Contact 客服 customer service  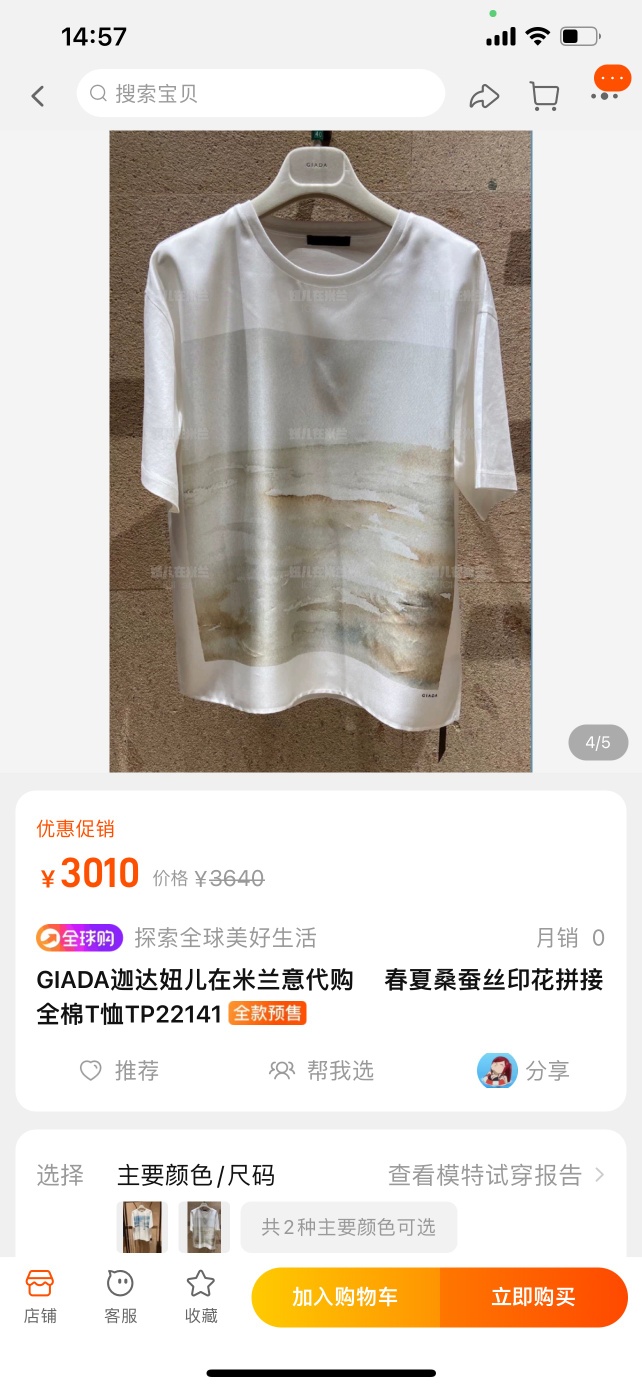tap(120, 1297)
